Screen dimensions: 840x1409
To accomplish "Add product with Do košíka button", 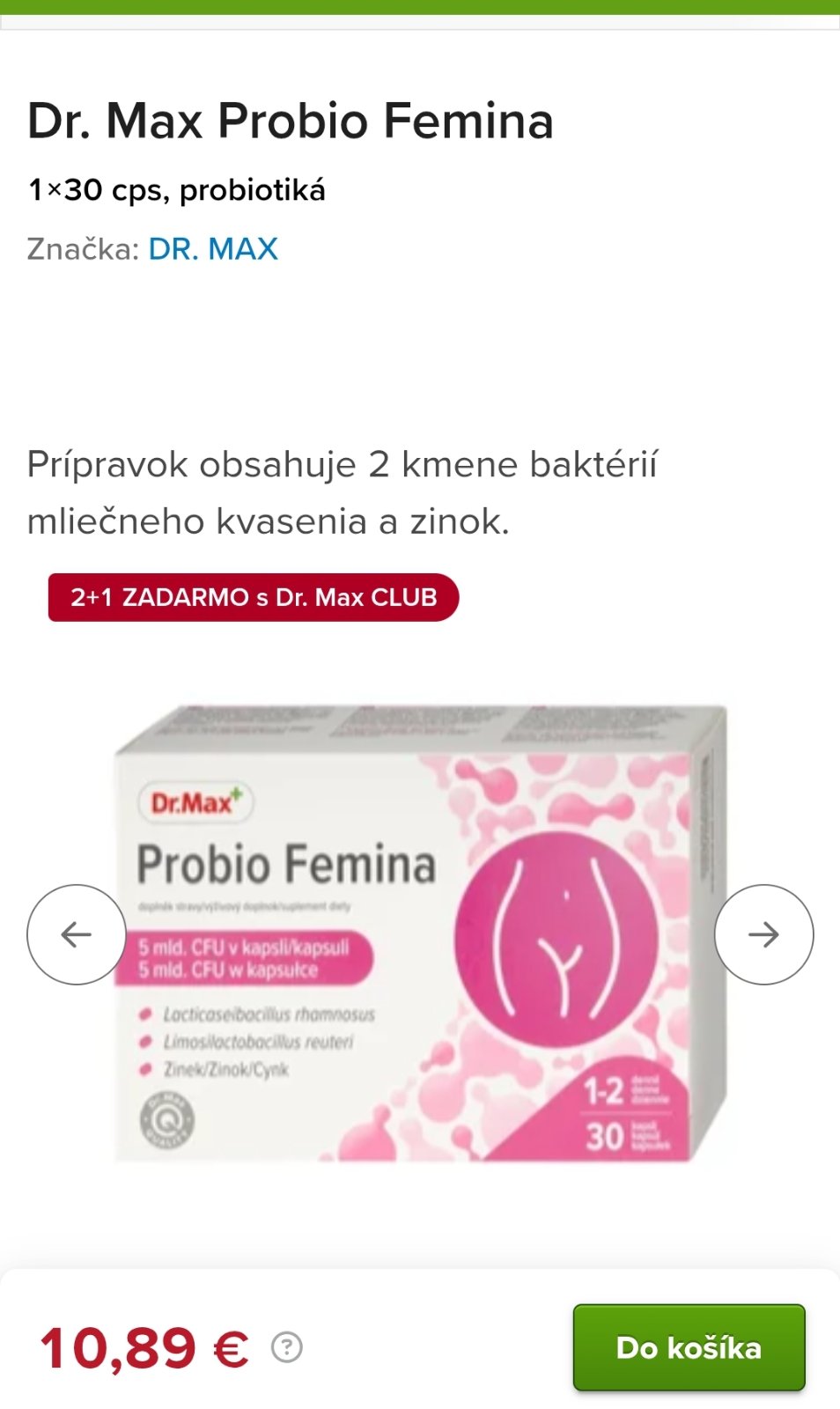I will point(689,1347).
